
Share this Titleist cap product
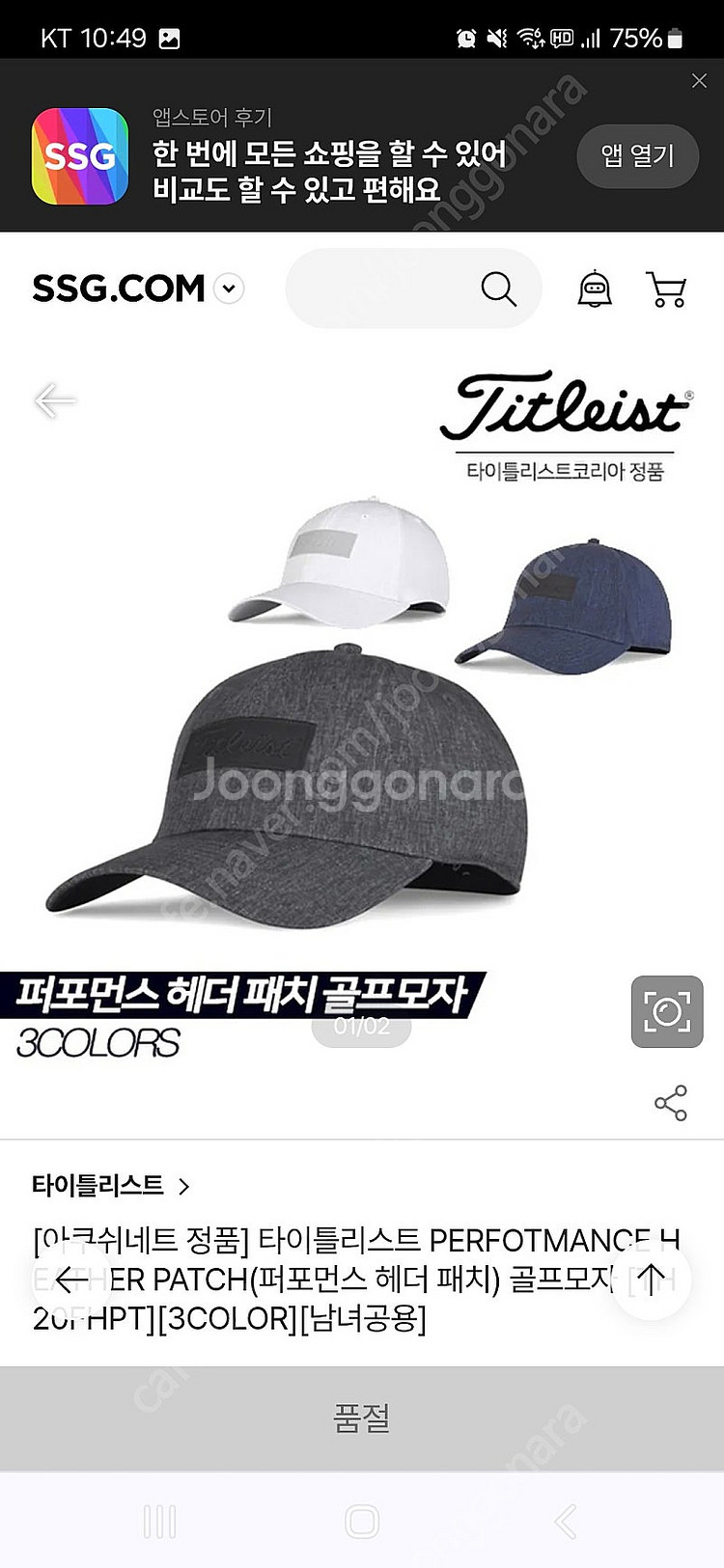(x=671, y=1103)
